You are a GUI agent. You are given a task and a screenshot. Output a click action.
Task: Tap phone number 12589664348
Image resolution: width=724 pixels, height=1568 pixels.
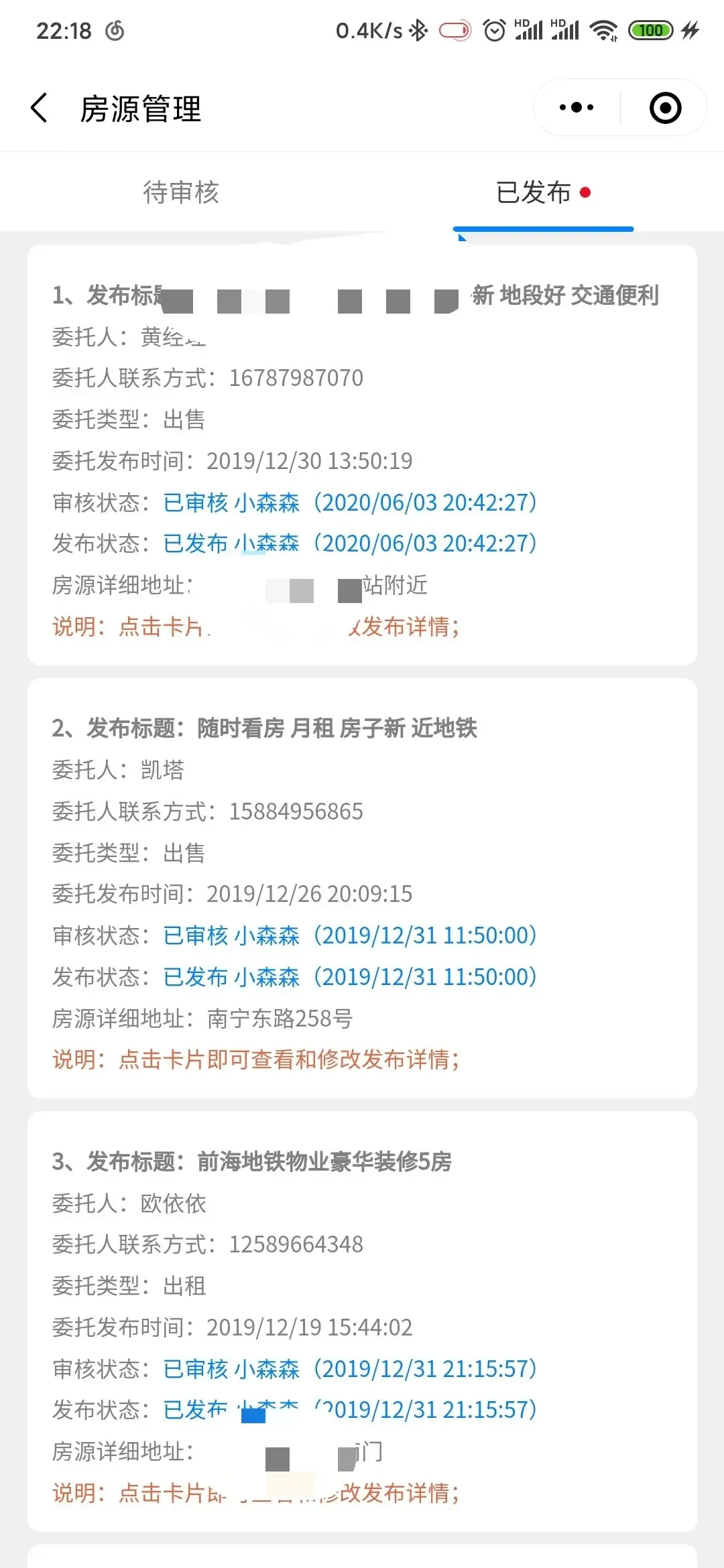[x=296, y=1245]
